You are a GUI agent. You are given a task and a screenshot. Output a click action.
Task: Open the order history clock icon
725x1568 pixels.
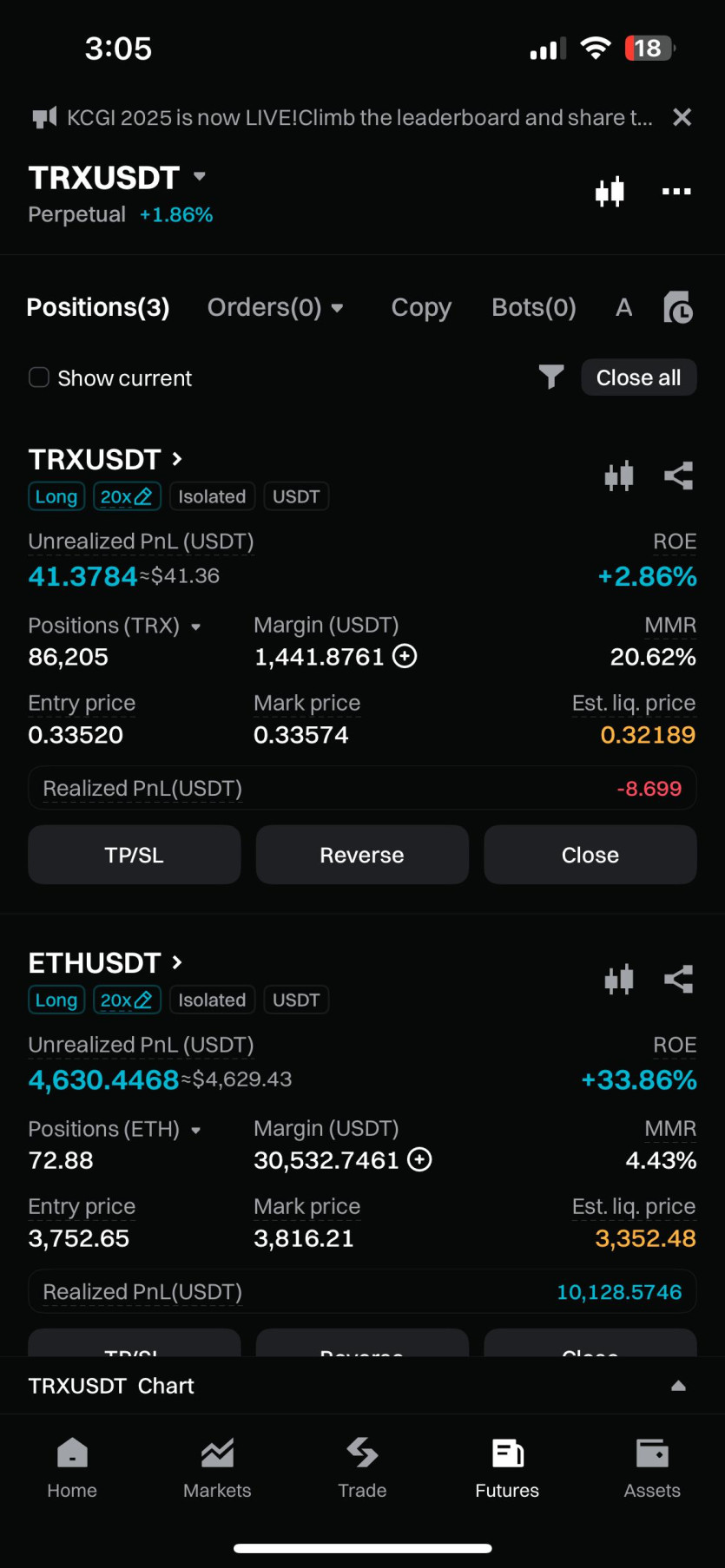[x=678, y=307]
